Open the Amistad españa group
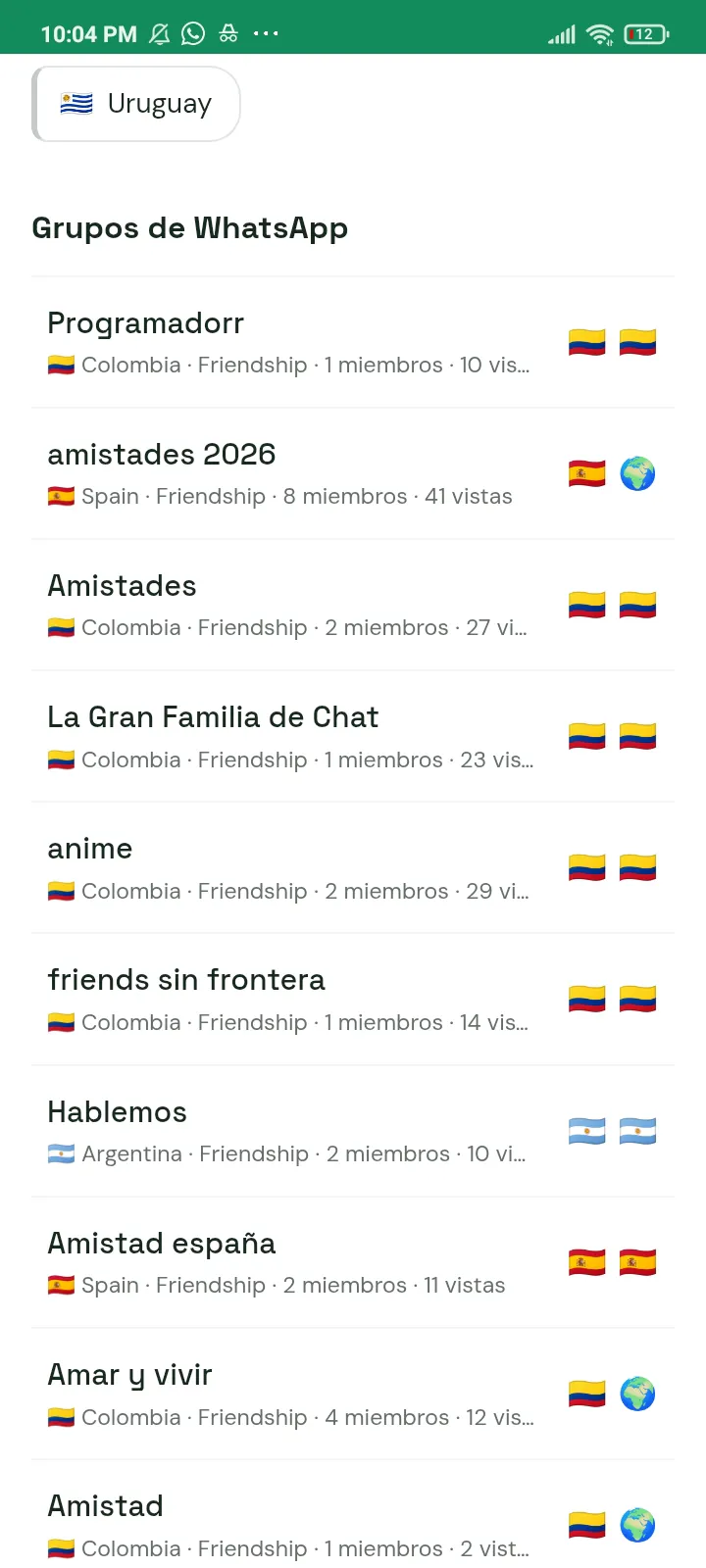706x1568 pixels. [353, 1262]
